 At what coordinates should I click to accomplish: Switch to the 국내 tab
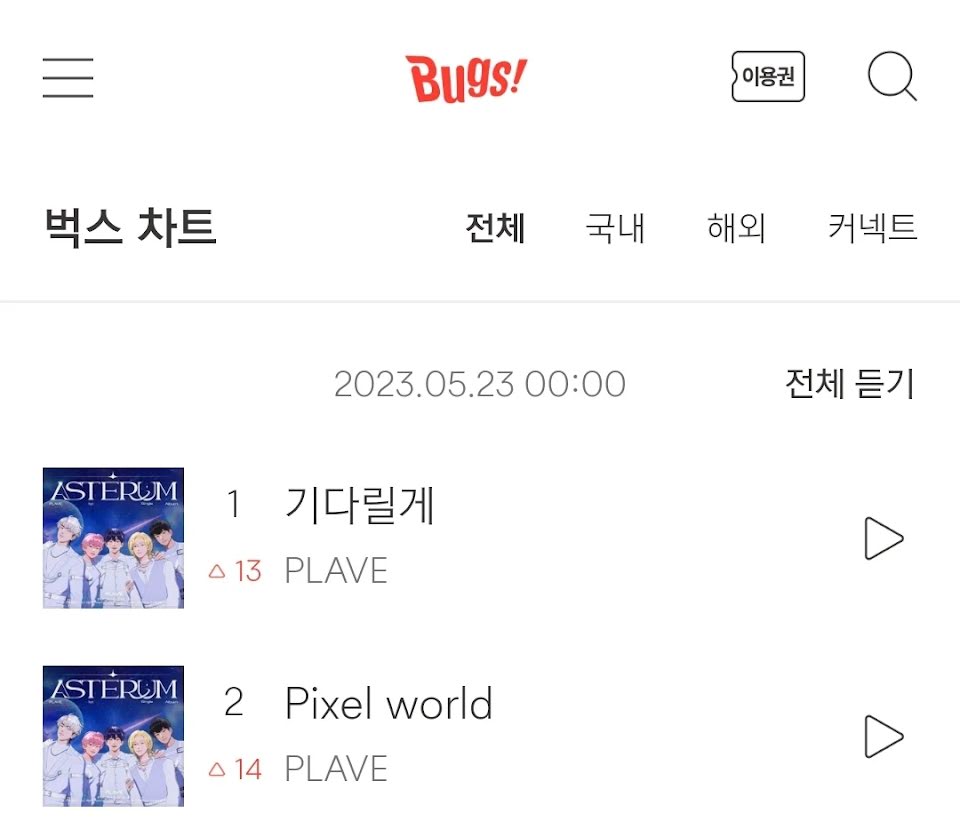click(x=615, y=228)
